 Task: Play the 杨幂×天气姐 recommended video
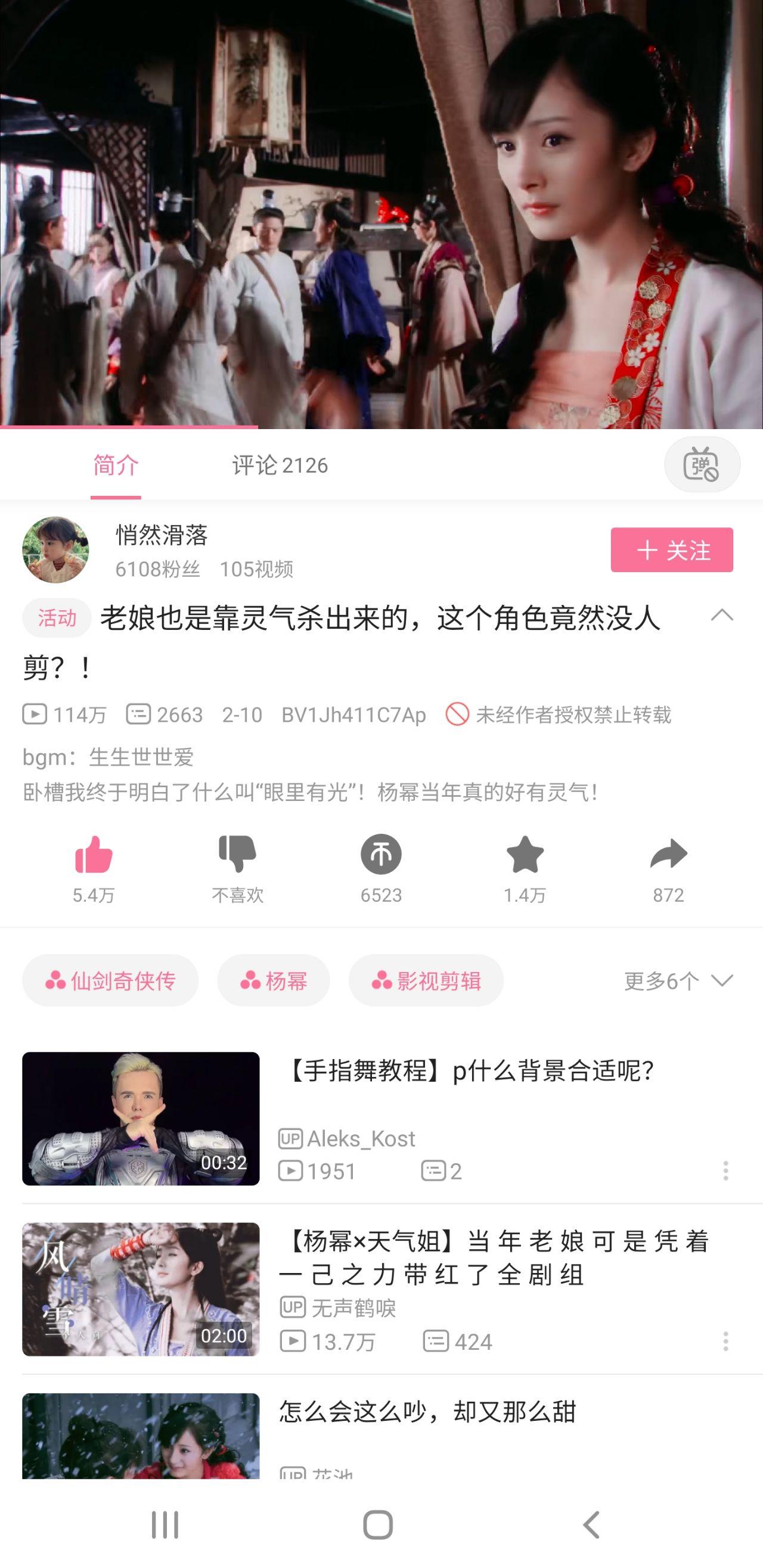point(141,1288)
